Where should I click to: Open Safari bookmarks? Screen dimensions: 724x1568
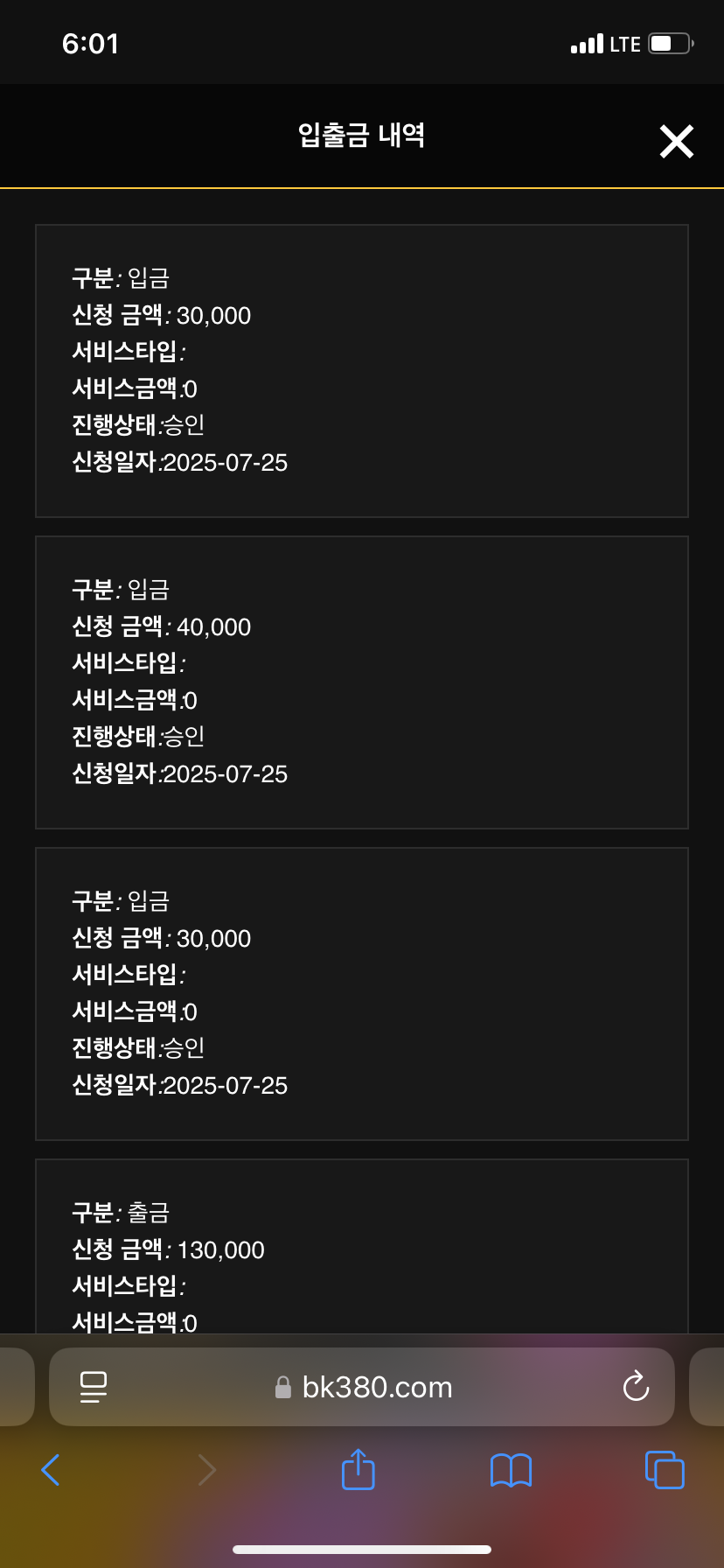(x=511, y=1471)
